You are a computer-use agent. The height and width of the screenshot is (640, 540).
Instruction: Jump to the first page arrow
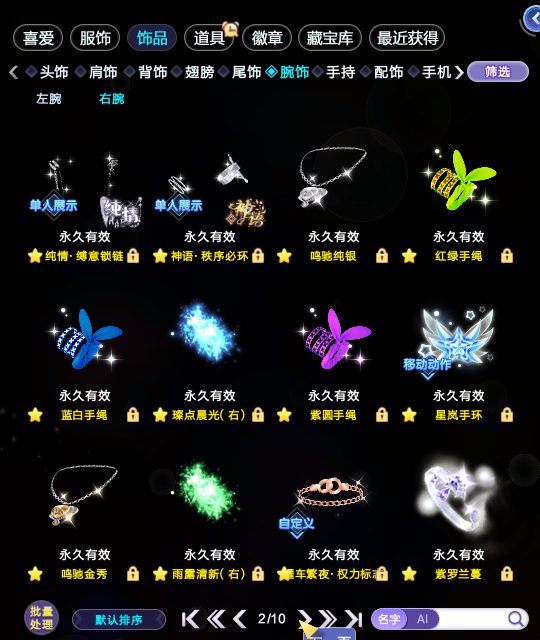[190, 619]
